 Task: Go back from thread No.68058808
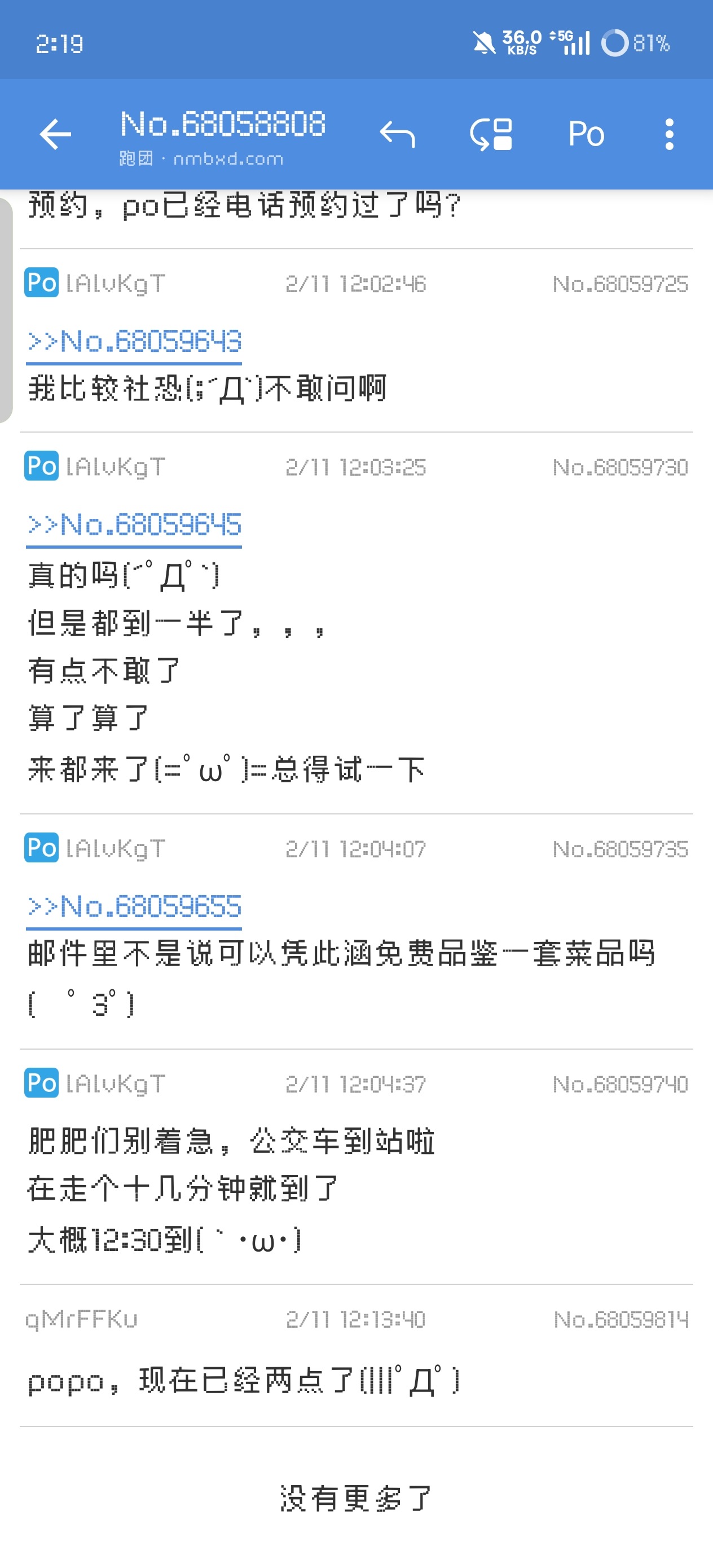55,135
